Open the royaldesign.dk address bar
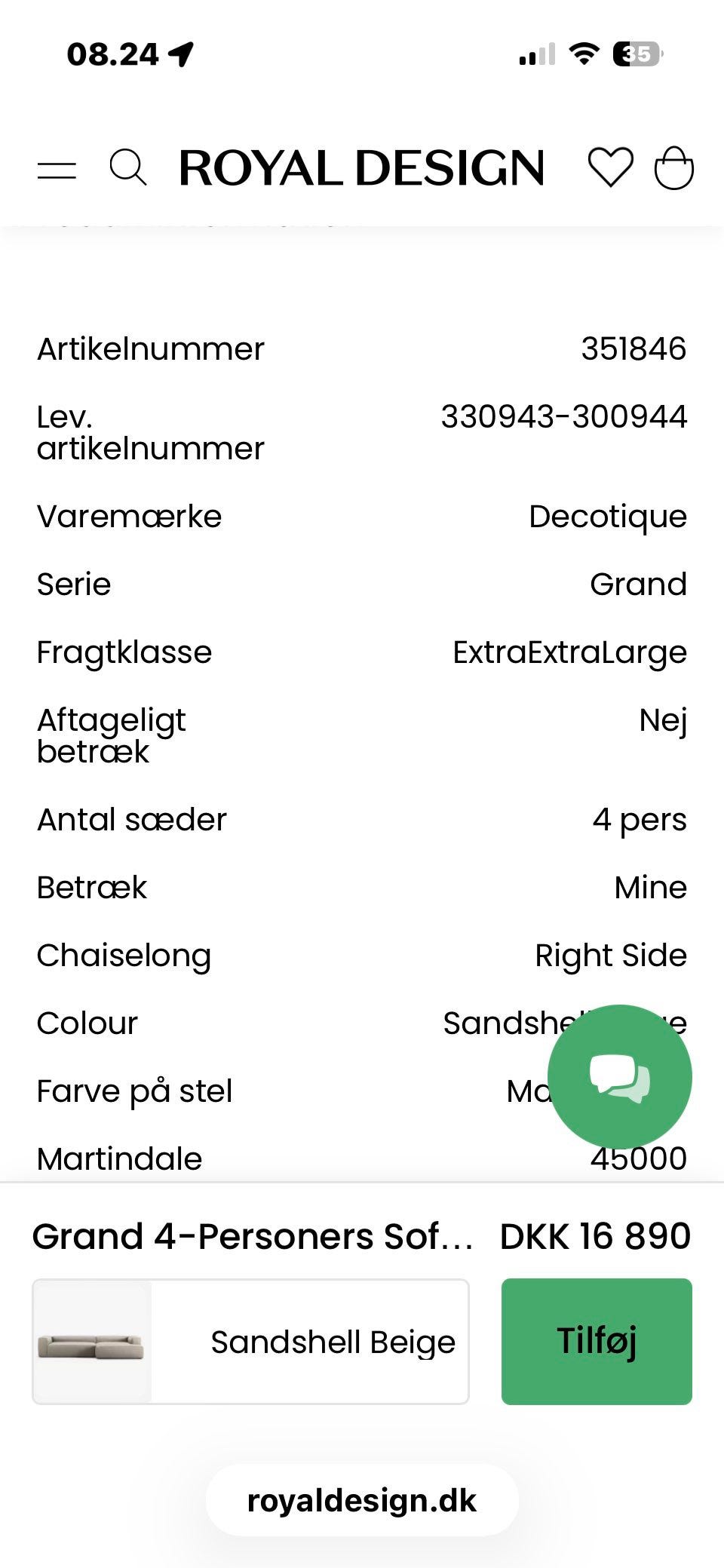Screen dimensions: 724x1568 (361, 1501)
